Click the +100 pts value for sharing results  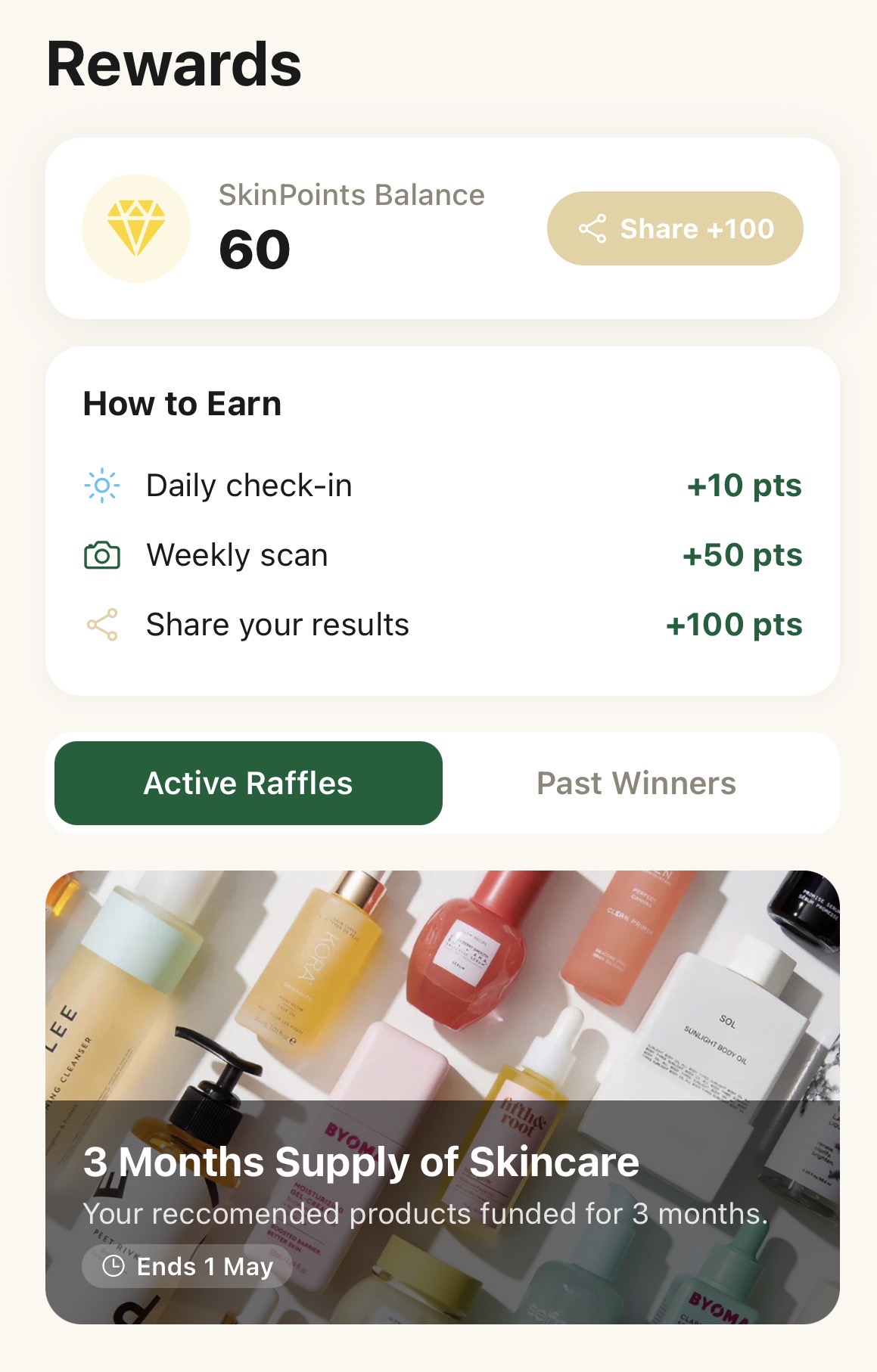pyautogui.click(x=736, y=623)
